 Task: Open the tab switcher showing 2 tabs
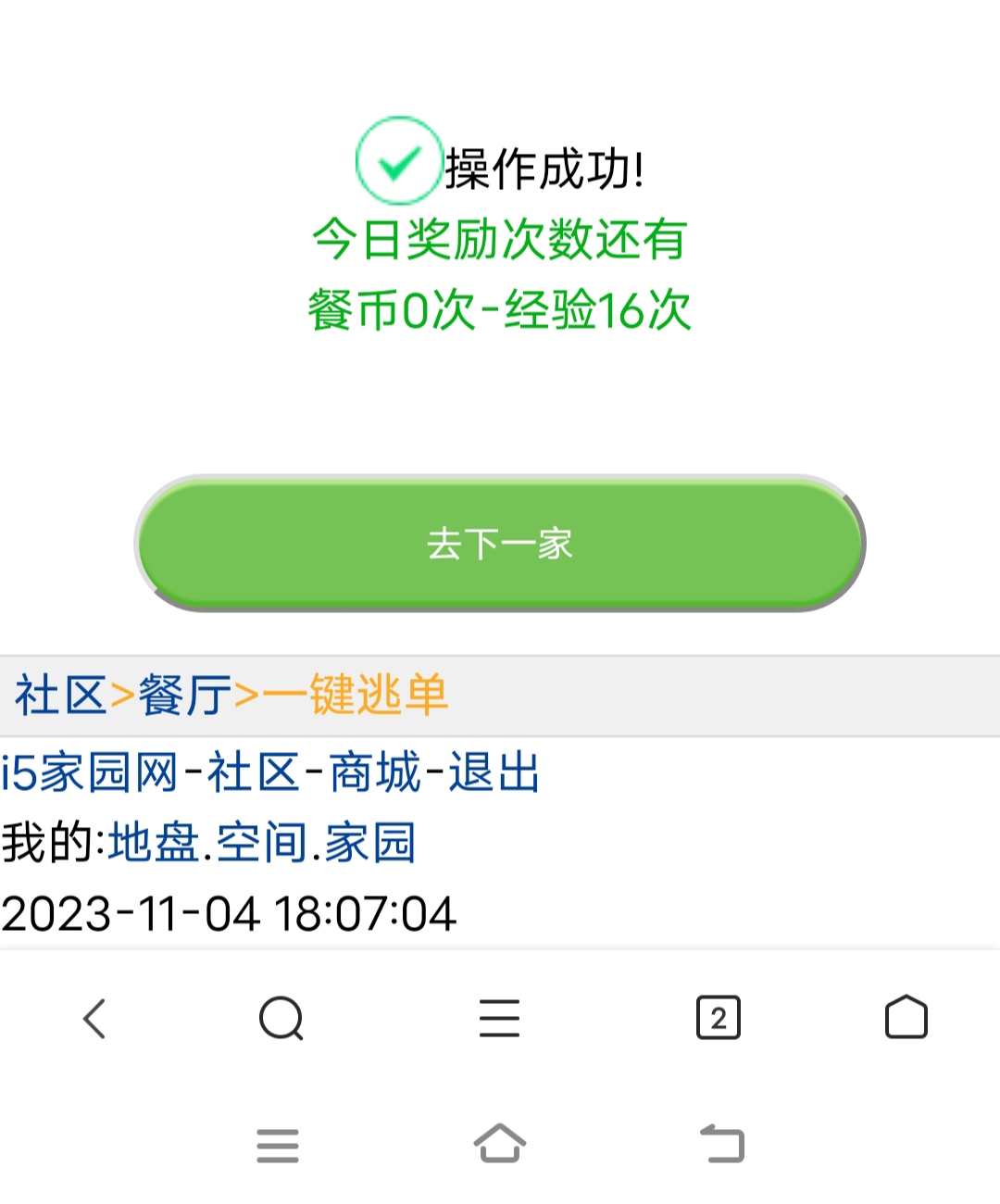coord(718,1019)
